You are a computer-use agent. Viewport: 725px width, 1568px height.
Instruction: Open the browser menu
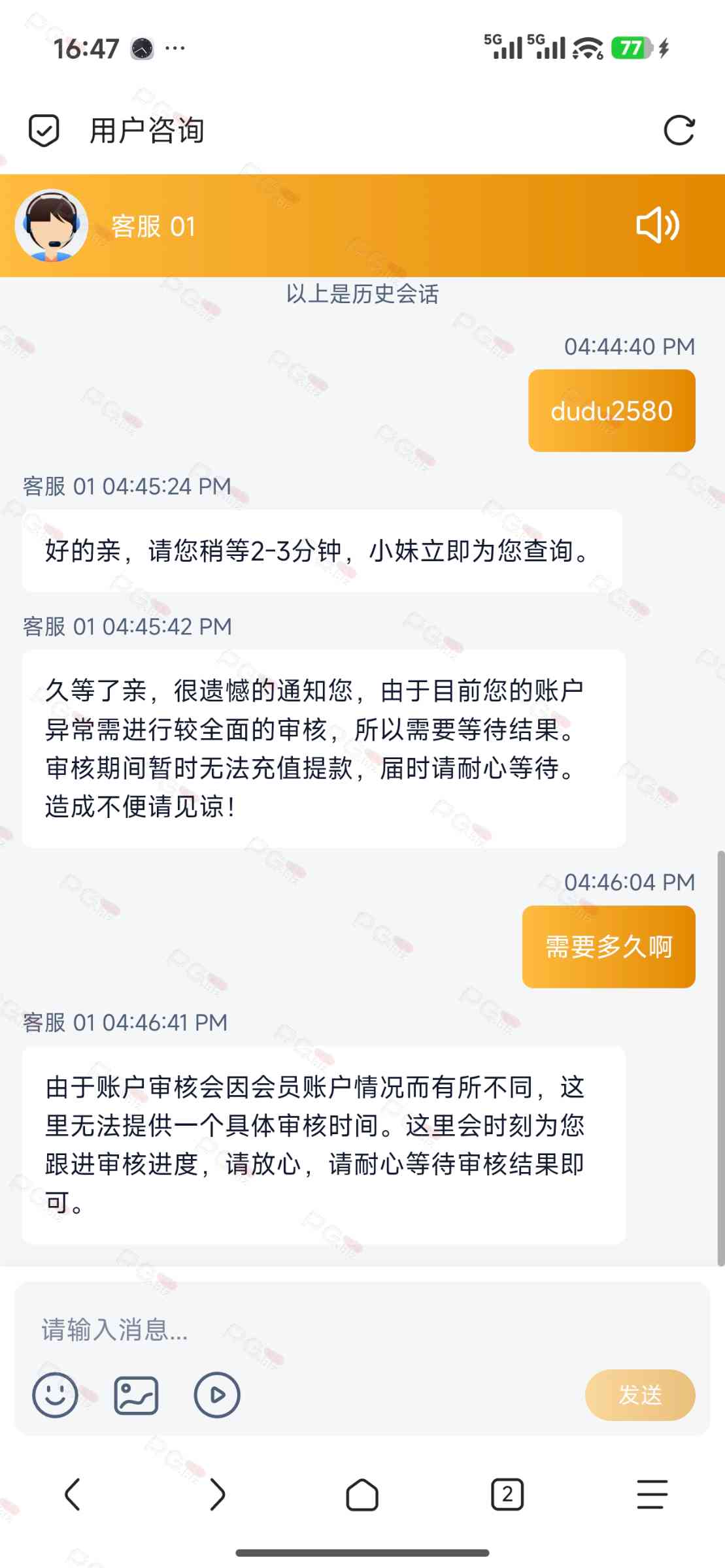pyautogui.click(x=652, y=1494)
